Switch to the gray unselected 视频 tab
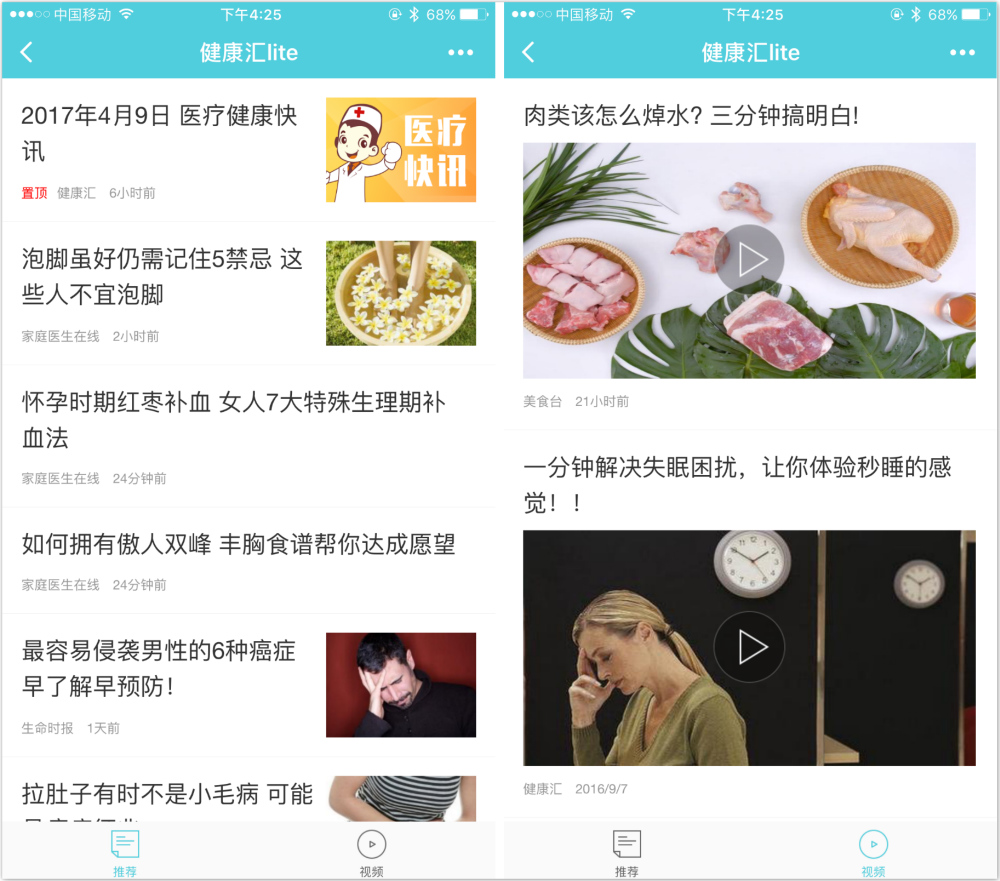1000x881 pixels. coord(372,852)
